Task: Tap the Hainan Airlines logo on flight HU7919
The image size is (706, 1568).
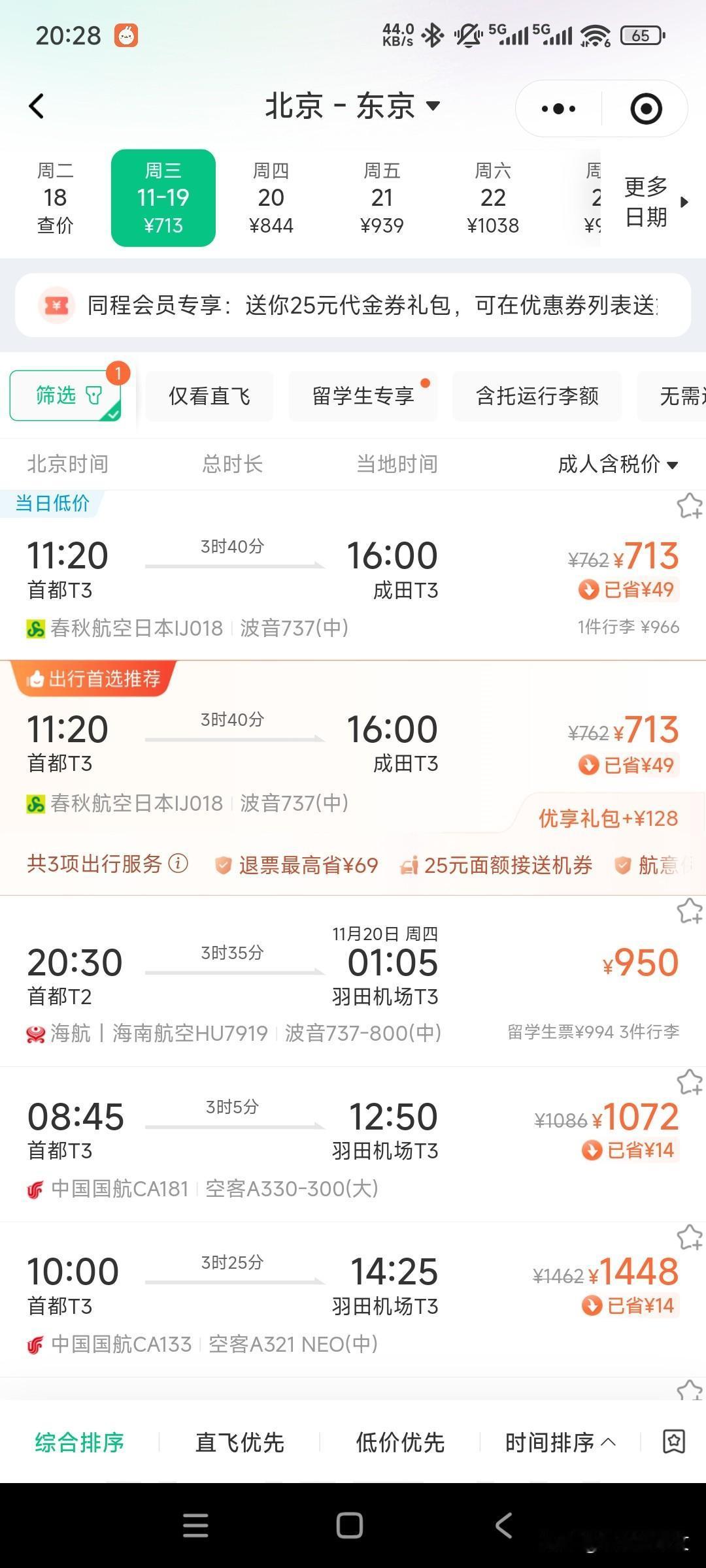Action: (35, 1036)
